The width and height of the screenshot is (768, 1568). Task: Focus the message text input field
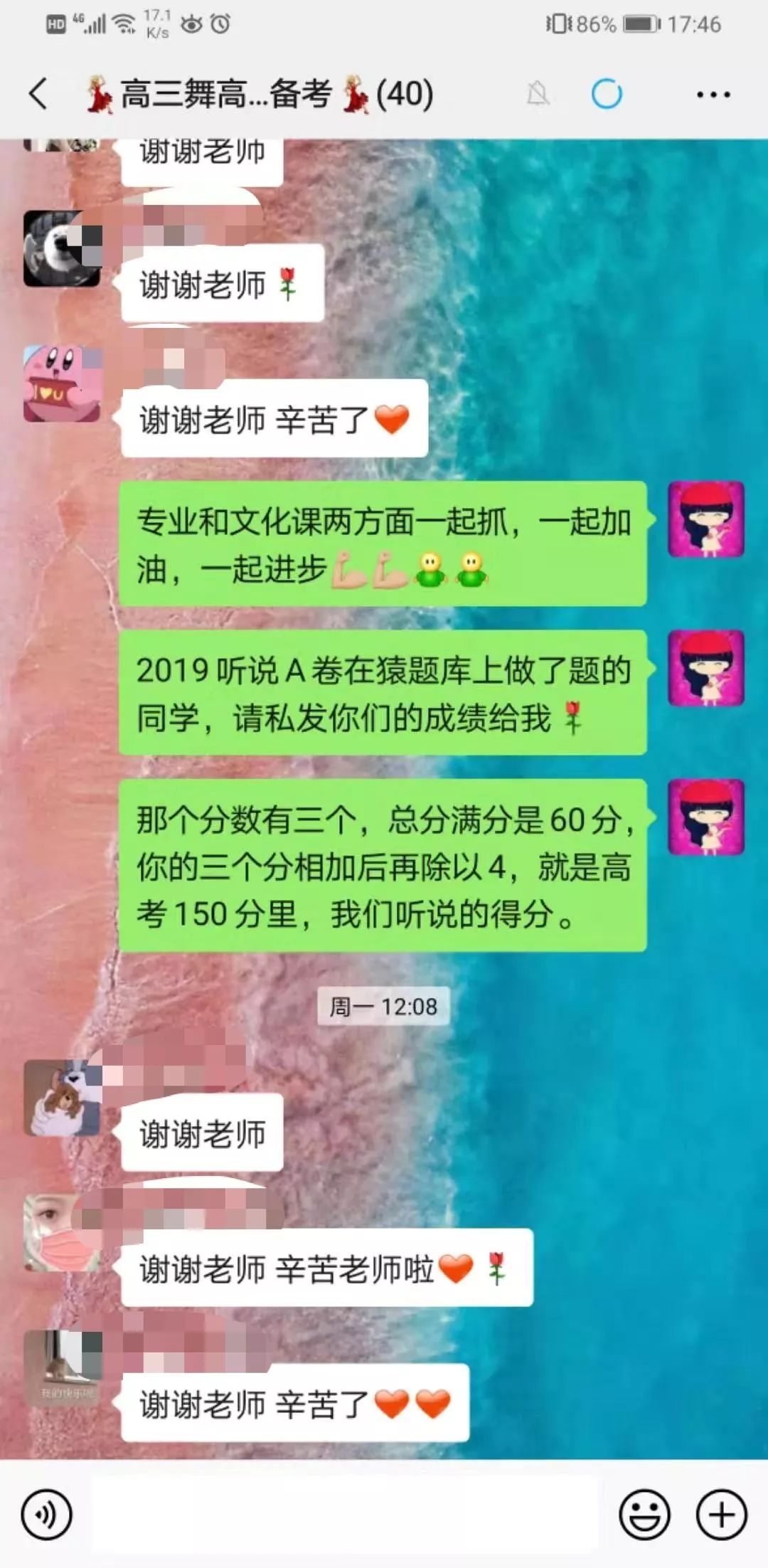345,1515
